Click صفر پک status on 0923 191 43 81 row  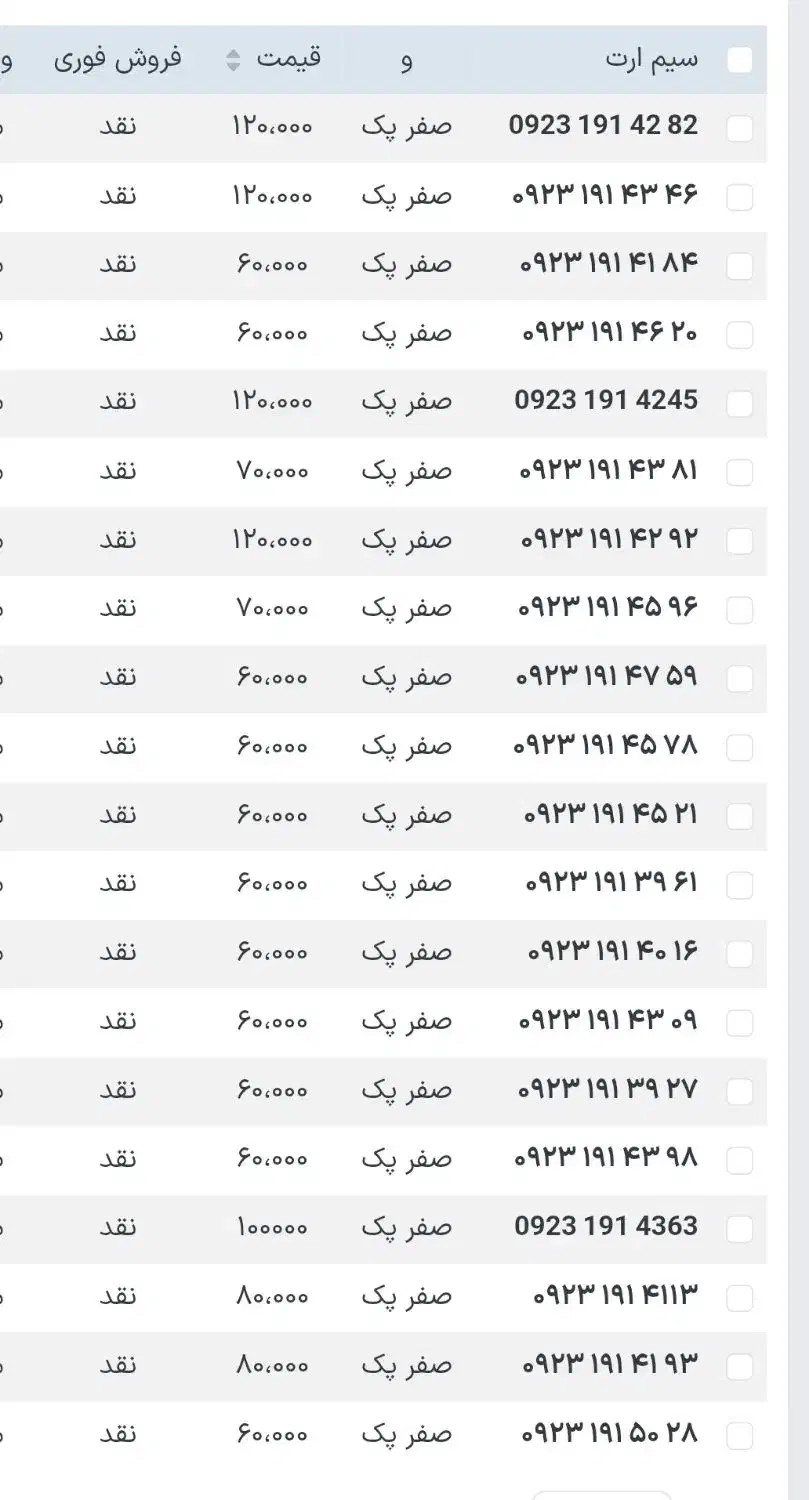pyautogui.click(x=404, y=470)
